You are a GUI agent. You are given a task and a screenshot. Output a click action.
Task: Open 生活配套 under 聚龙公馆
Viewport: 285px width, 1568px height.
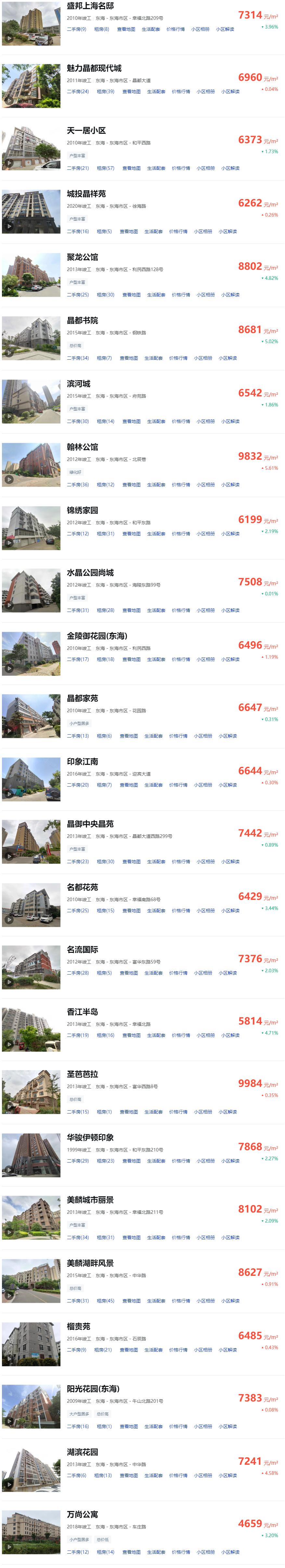point(156,295)
